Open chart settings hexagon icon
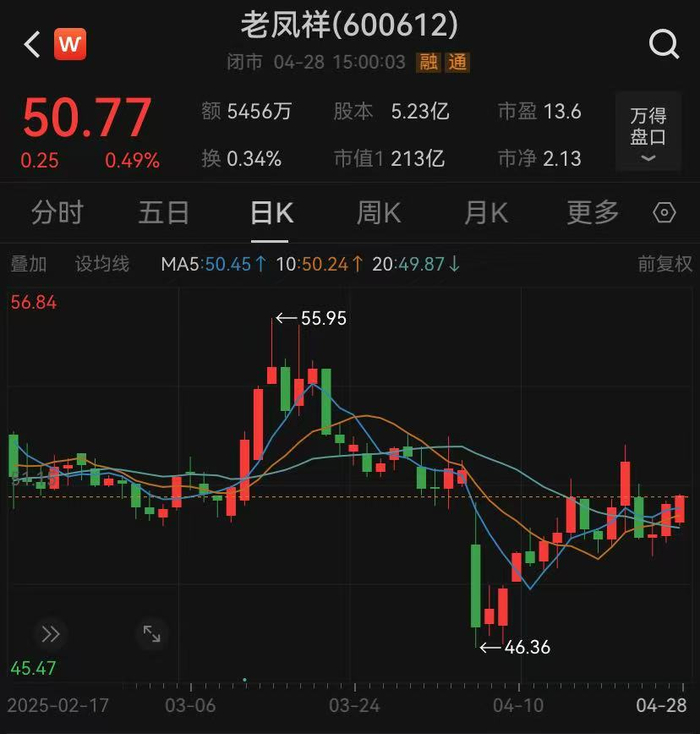The height and width of the screenshot is (734, 700). pos(664,212)
